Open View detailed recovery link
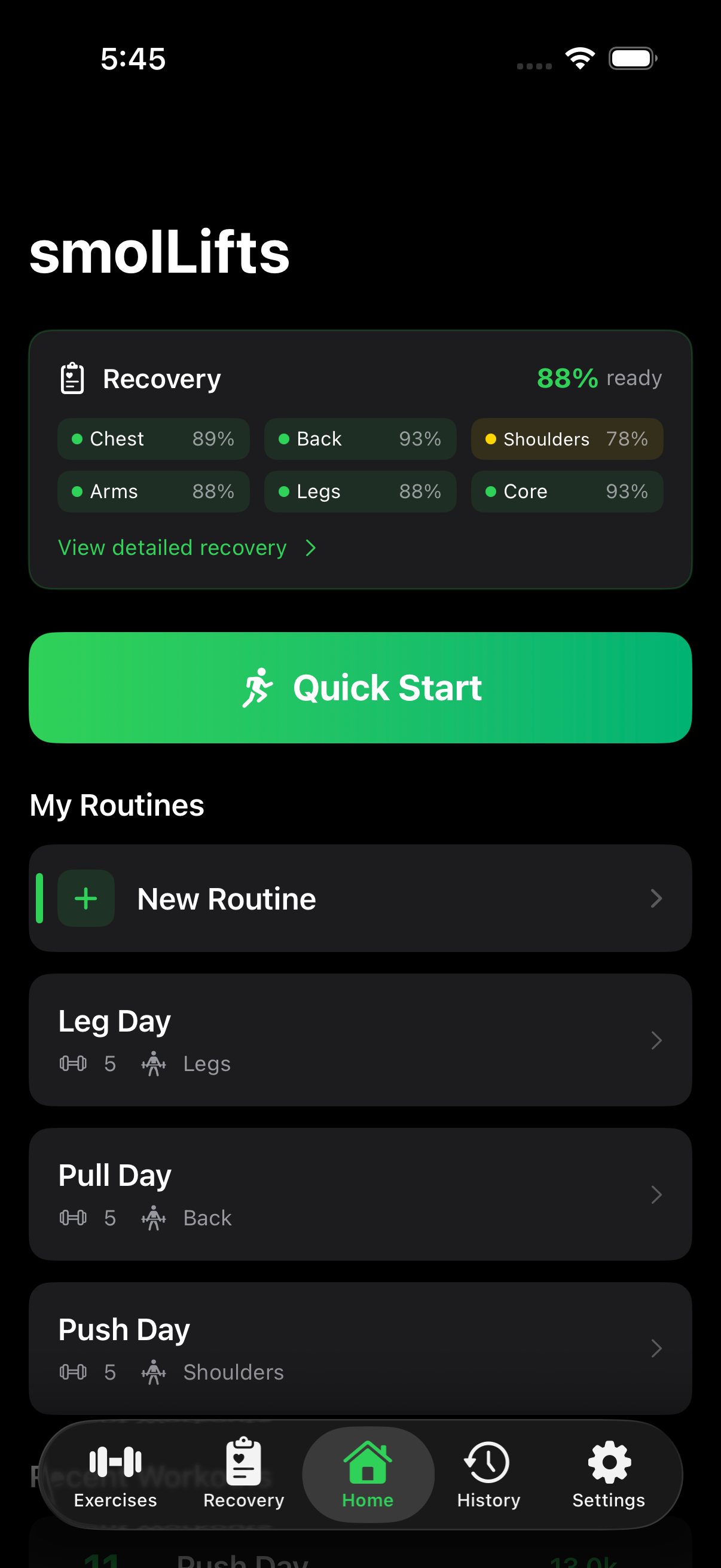 click(x=173, y=547)
